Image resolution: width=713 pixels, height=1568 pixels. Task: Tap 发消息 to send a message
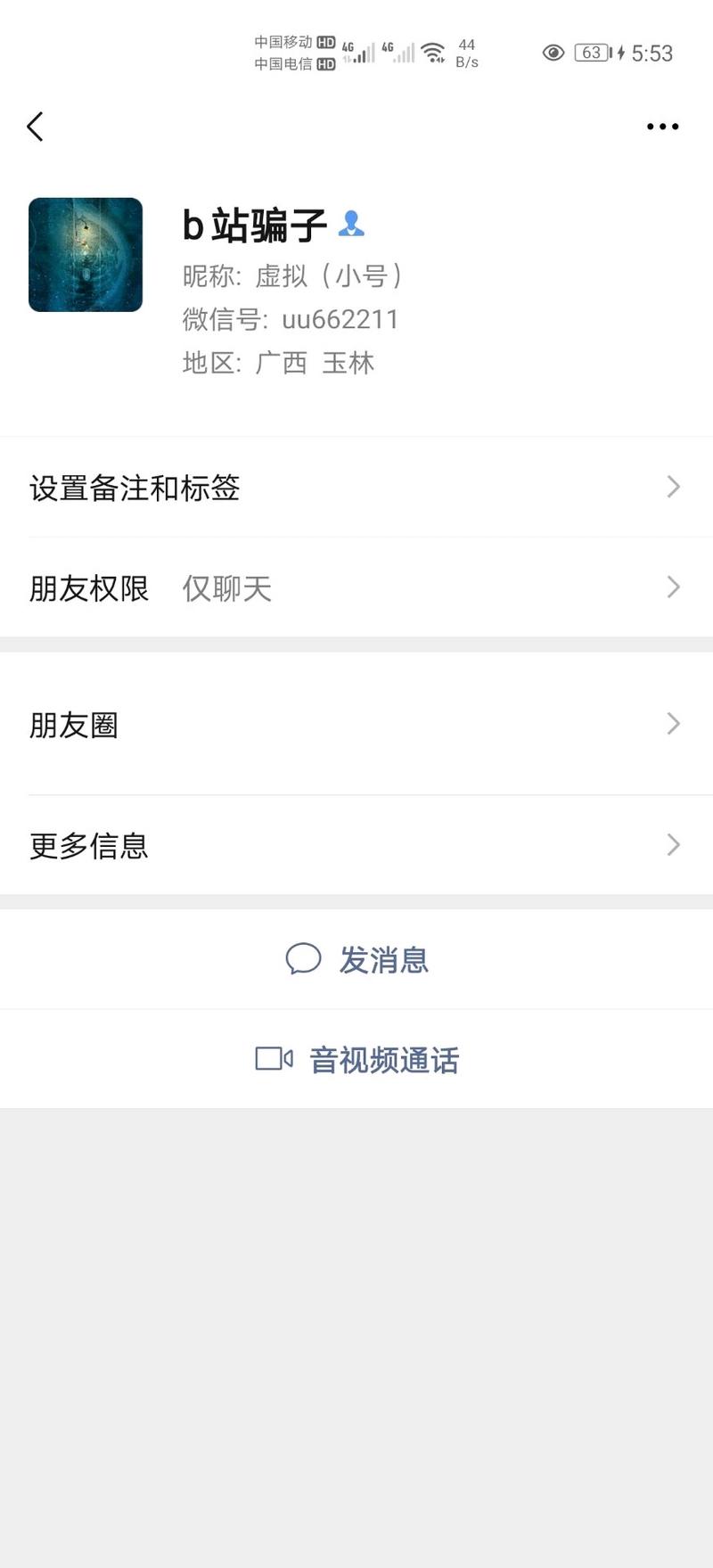356,959
